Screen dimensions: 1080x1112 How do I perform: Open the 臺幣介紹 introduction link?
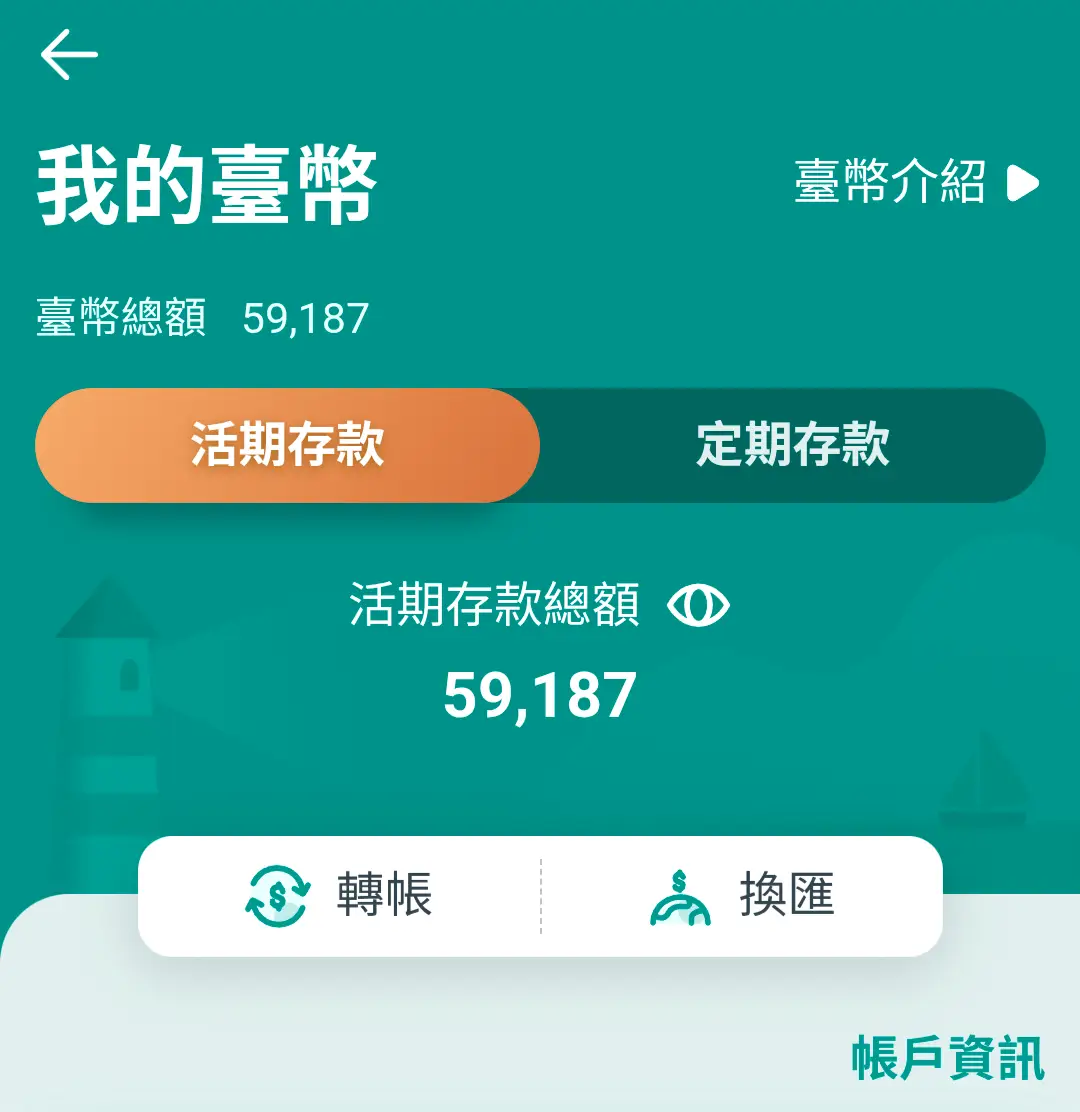[x=916, y=183]
